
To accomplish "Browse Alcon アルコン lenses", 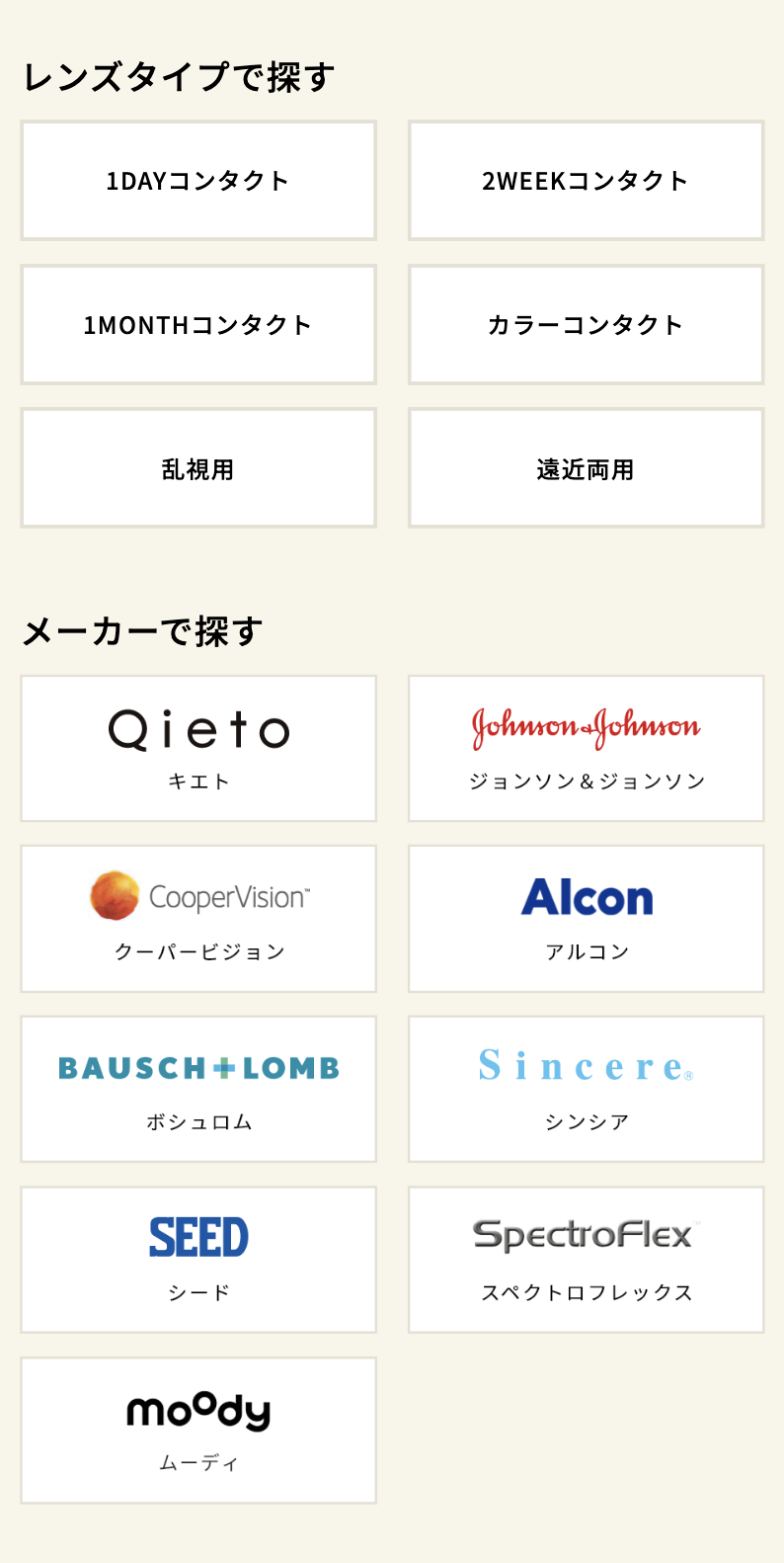I will click(x=587, y=919).
